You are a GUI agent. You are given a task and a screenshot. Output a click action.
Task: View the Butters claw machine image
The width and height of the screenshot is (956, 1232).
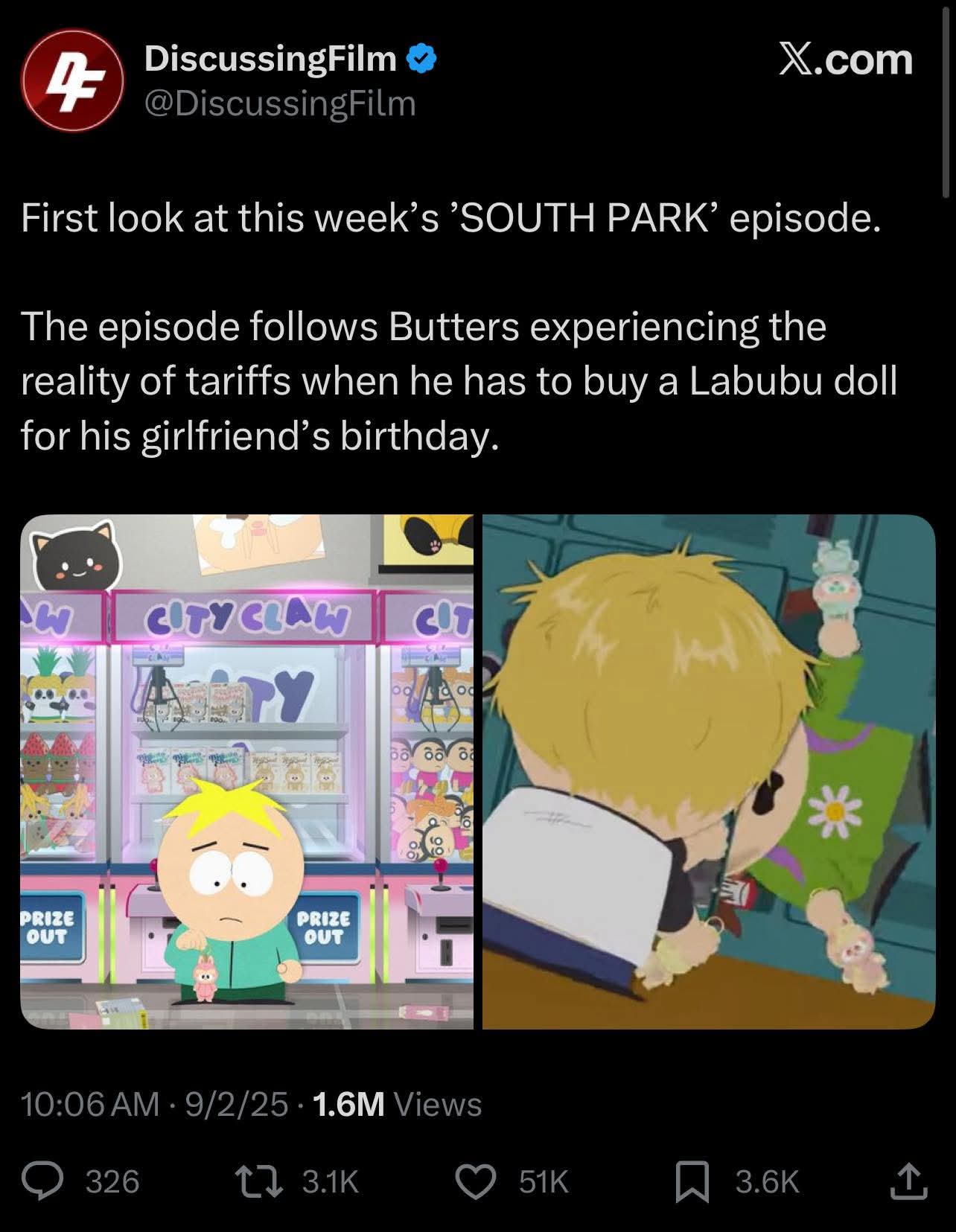point(246,771)
